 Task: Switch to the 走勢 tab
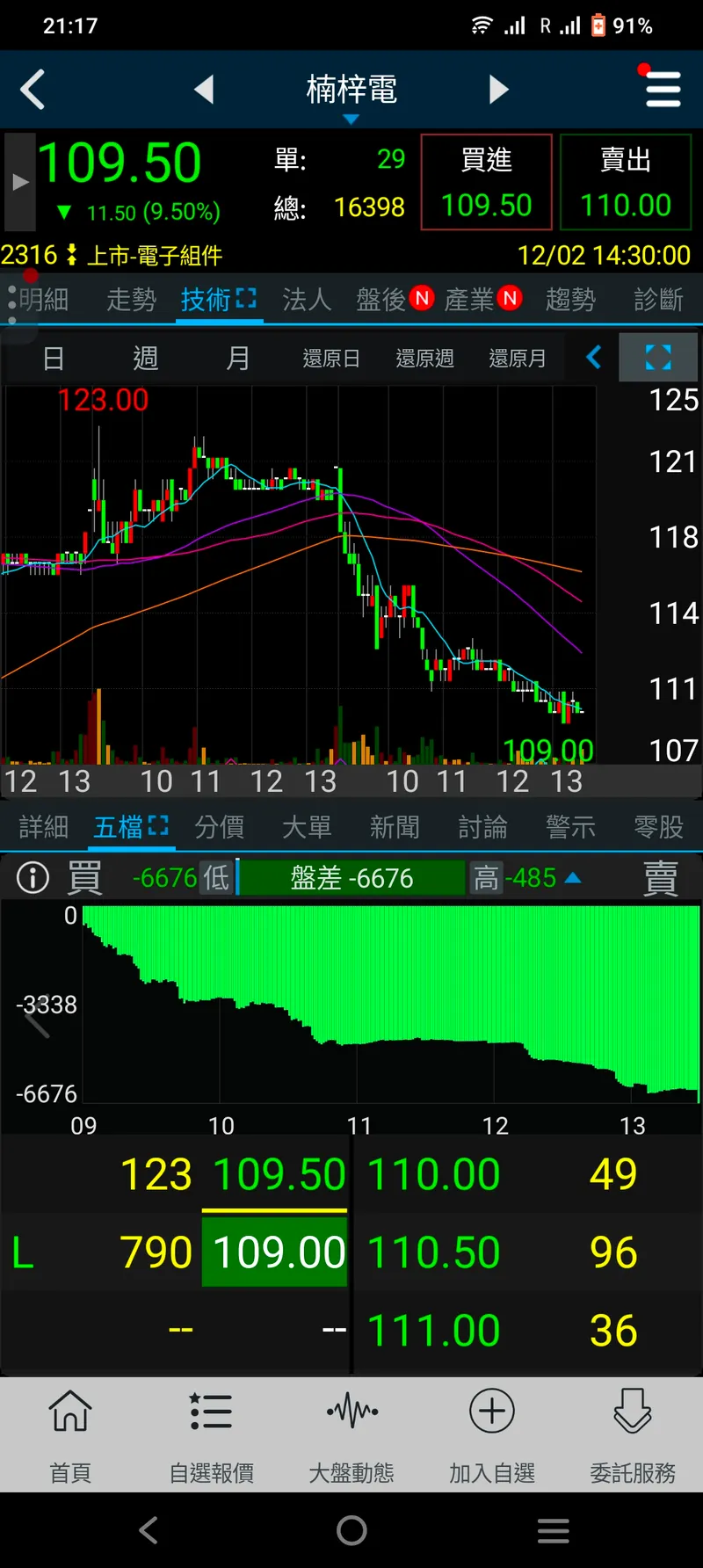point(131,300)
